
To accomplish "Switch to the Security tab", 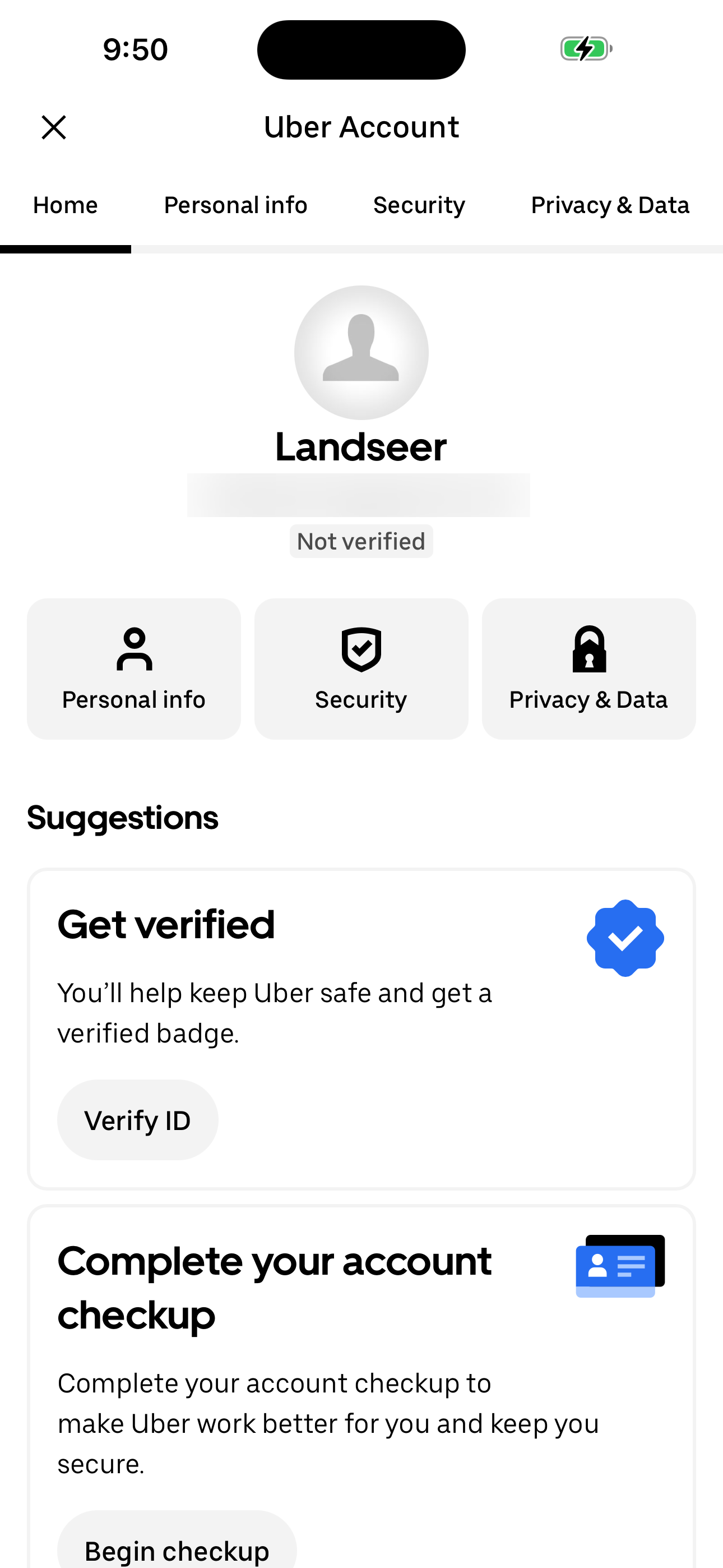I will coord(419,205).
